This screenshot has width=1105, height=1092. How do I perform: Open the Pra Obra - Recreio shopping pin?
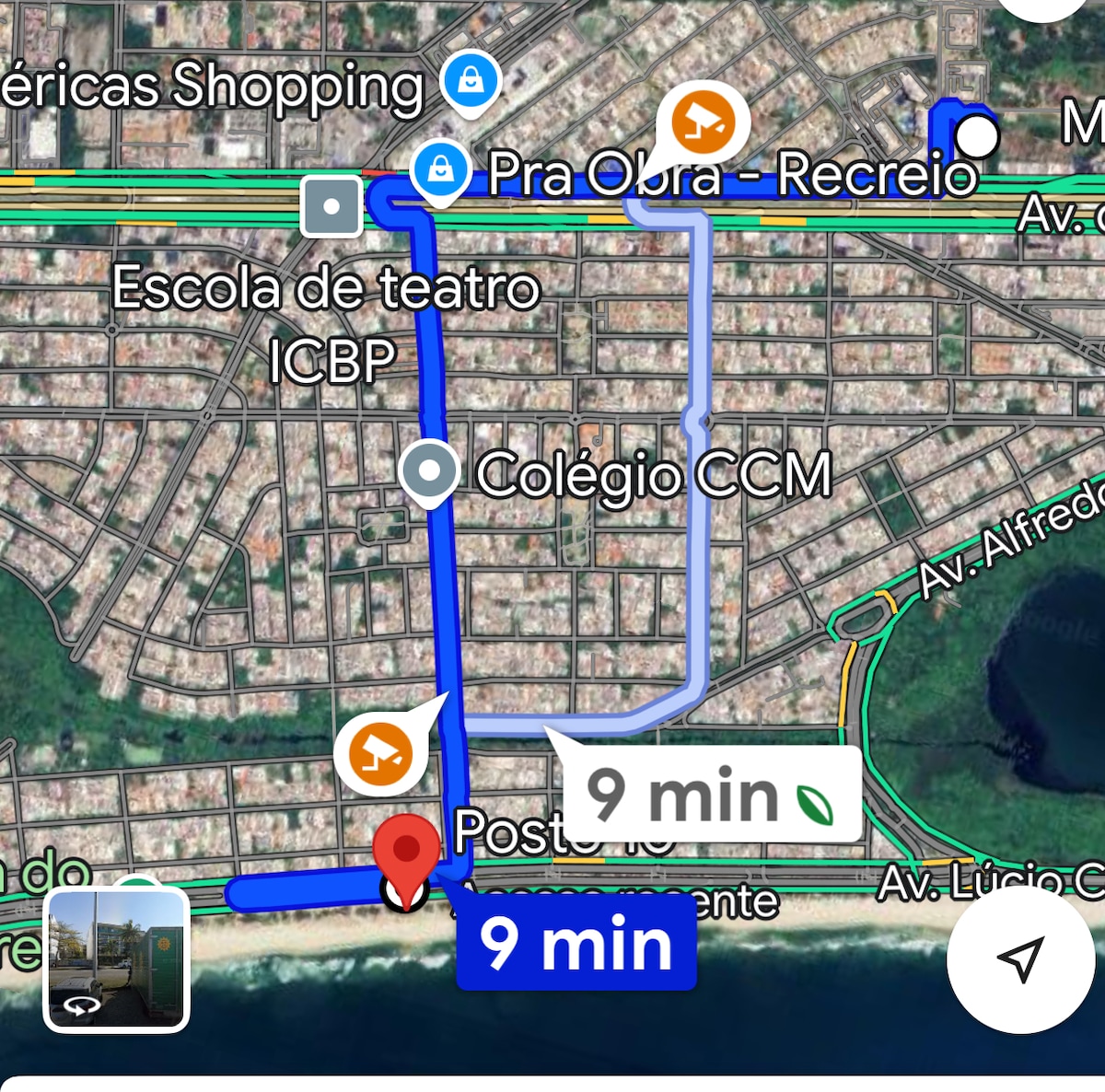tap(441, 170)
